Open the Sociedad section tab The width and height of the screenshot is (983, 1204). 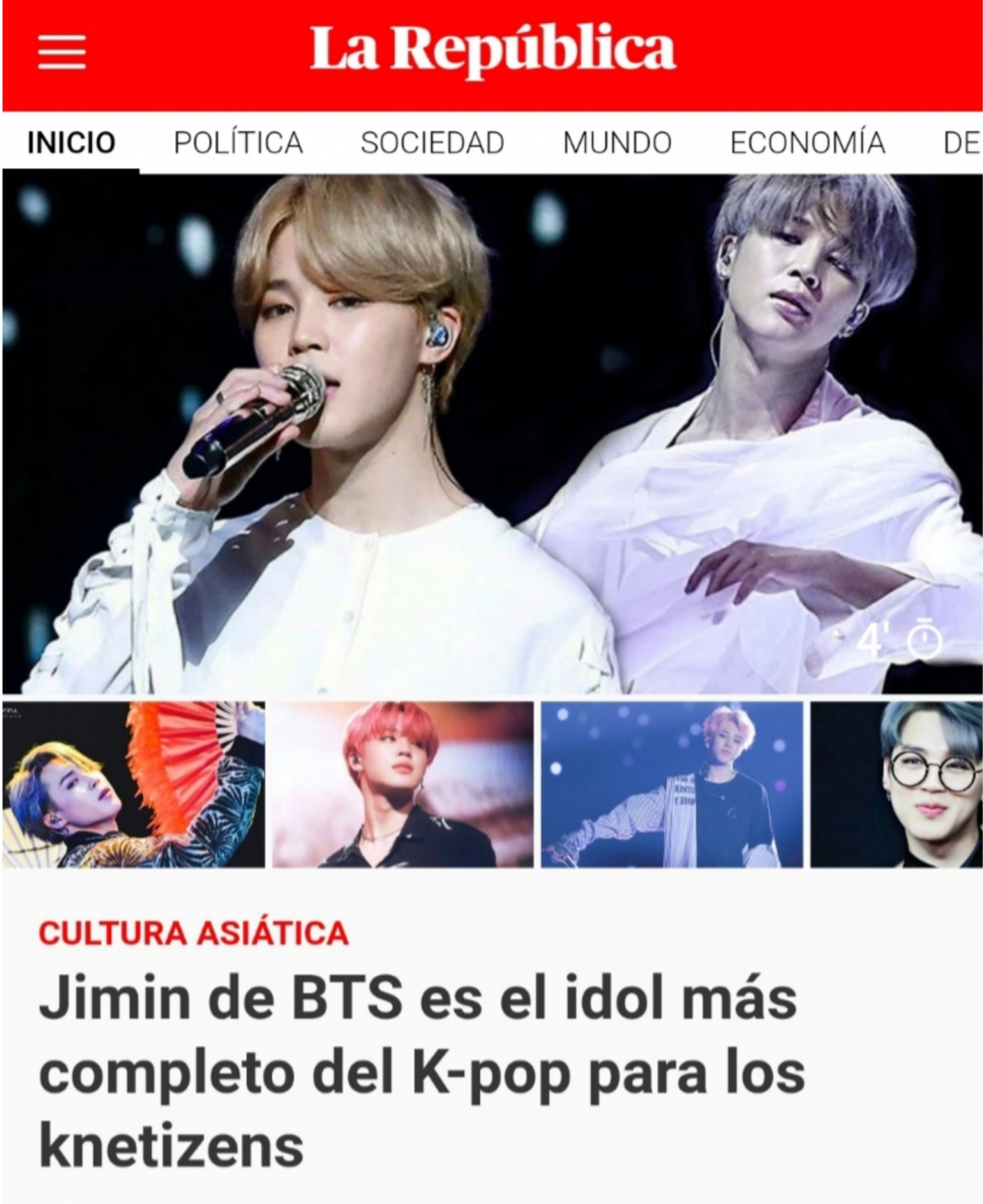(x=432, y=143)
